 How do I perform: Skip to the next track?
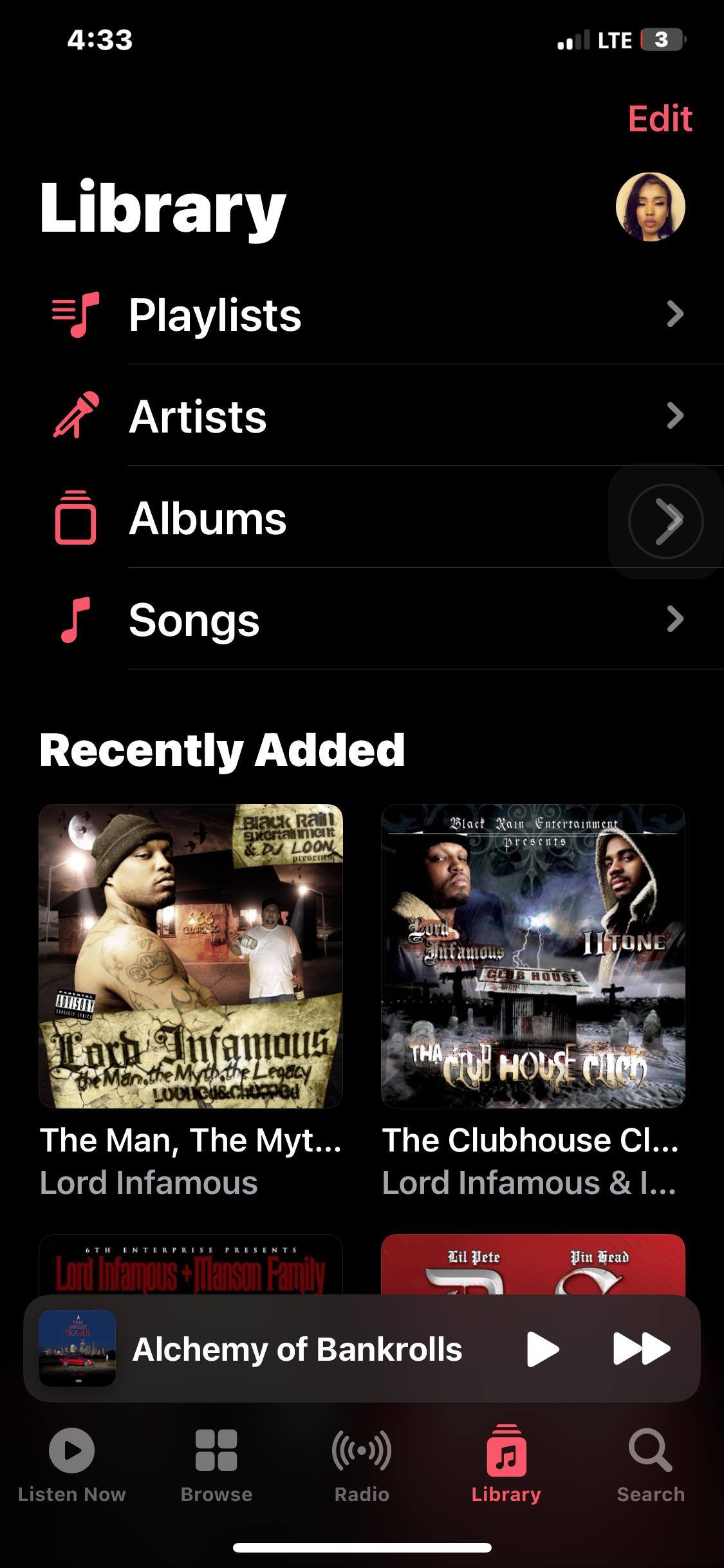642,1349
